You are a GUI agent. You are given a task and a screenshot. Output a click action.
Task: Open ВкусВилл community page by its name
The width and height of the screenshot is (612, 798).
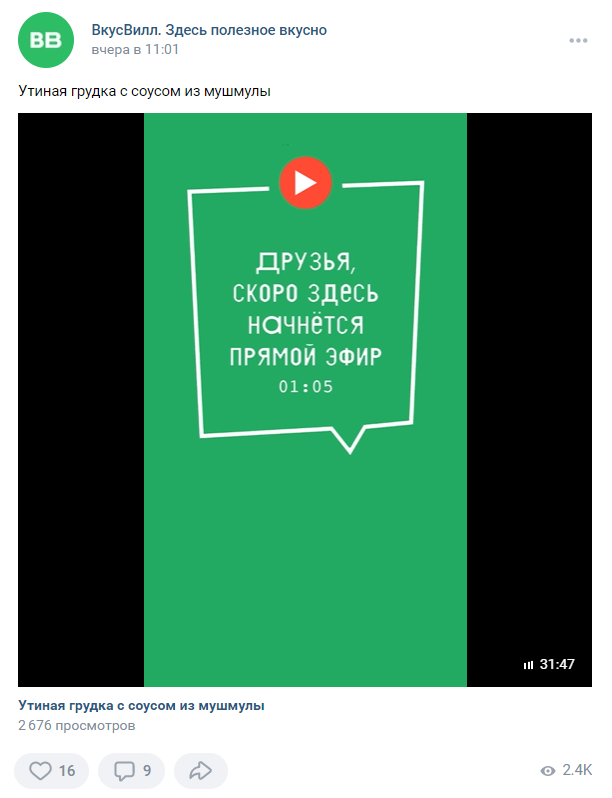208,30
